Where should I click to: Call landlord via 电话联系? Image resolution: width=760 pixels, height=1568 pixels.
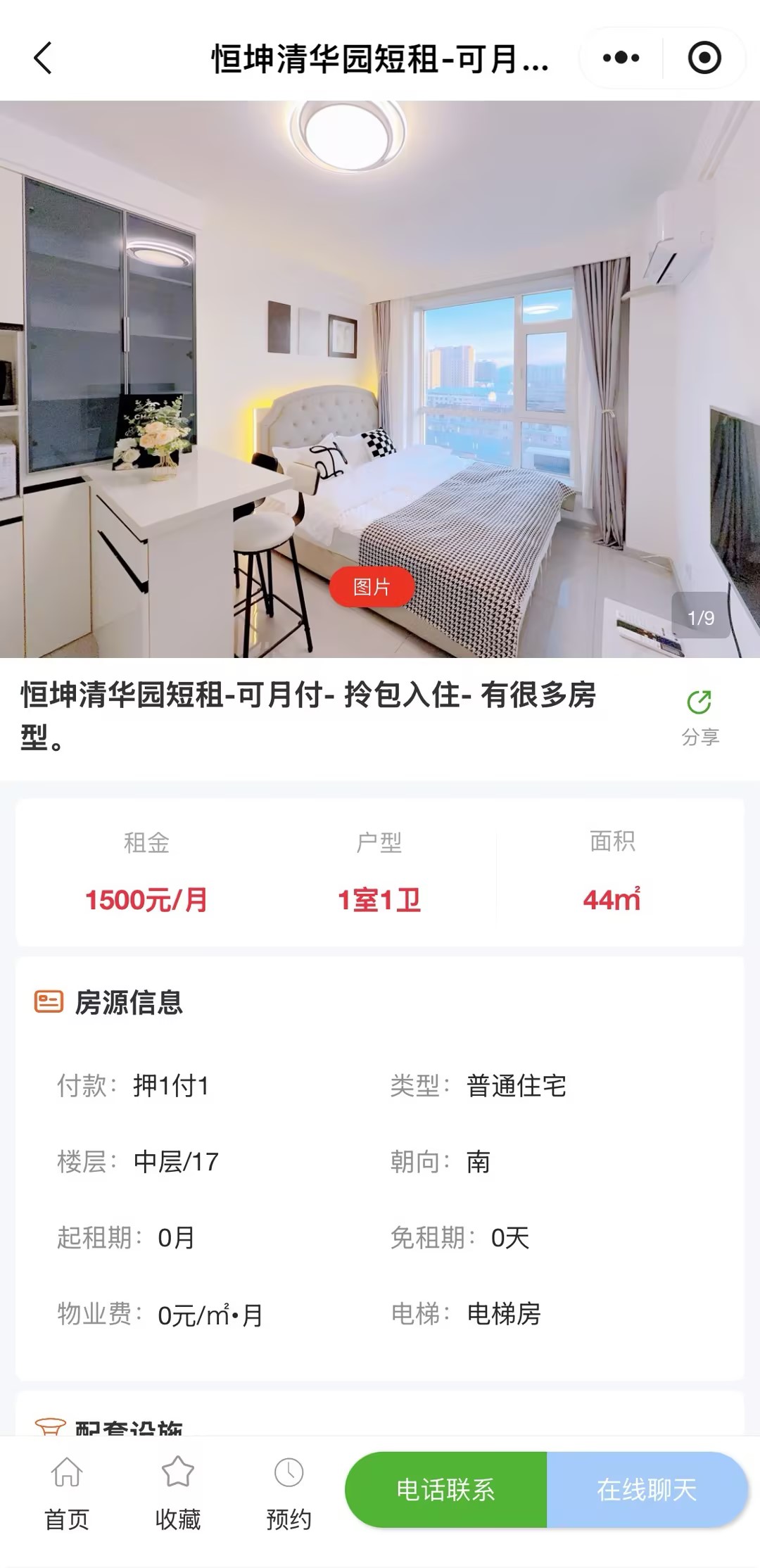tap(445, 1489)
